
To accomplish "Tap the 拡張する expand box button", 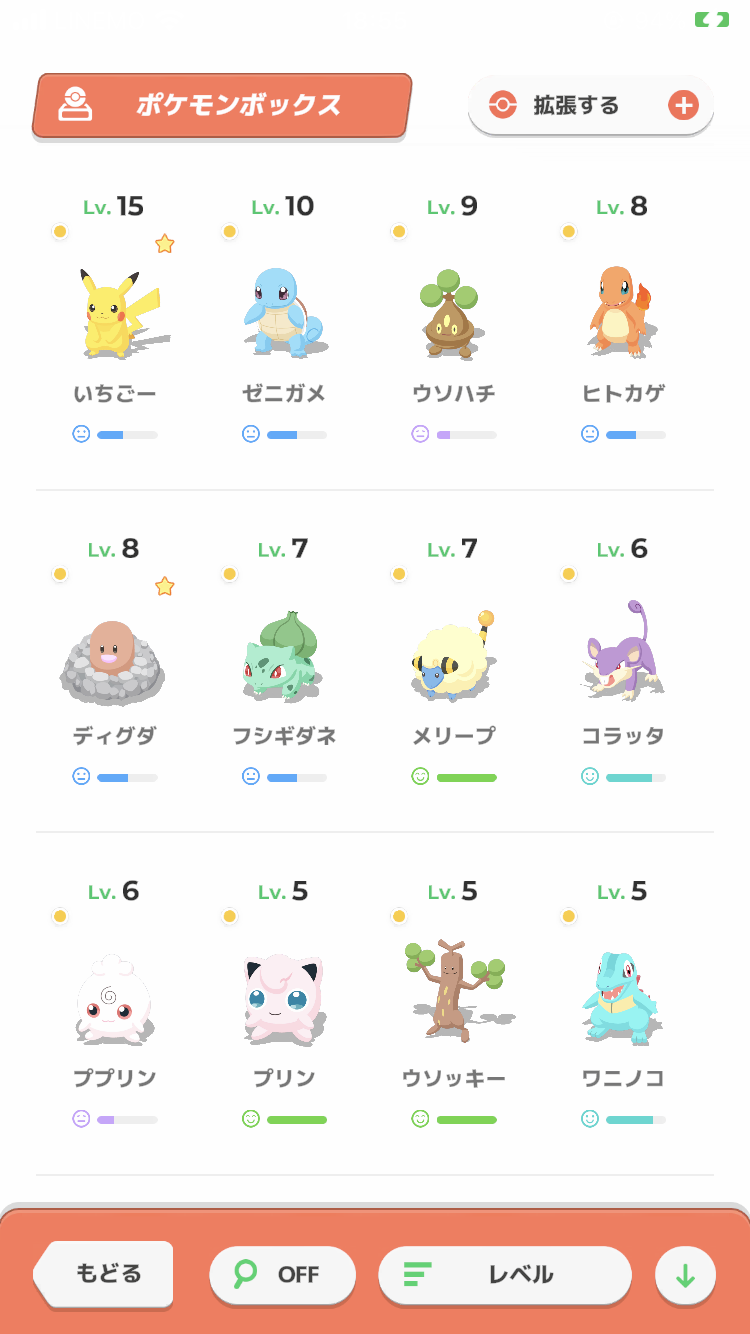I will point(590,105).
